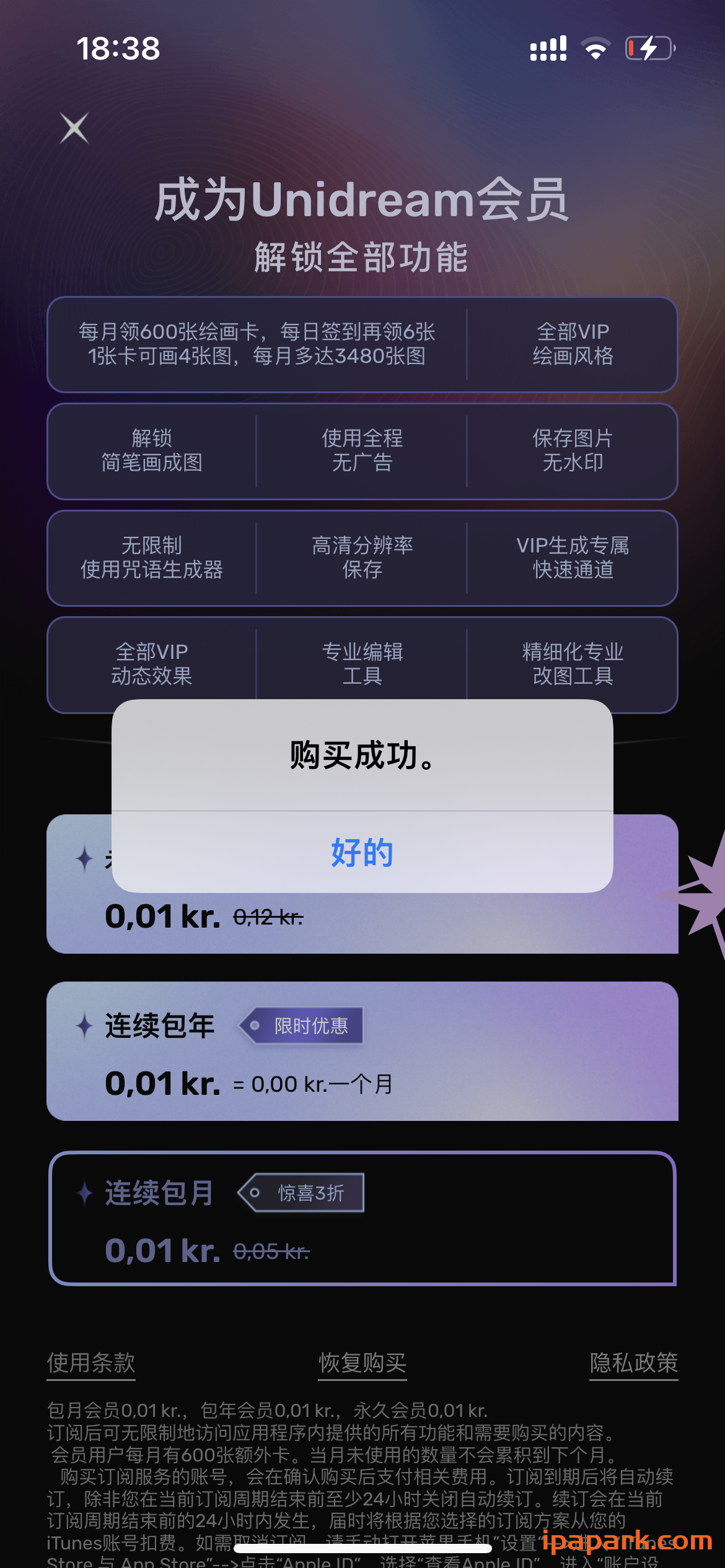Tap the 解锁简笔画成图 feature cell
Screen dimensions: 725x1568
coord(152,451)
